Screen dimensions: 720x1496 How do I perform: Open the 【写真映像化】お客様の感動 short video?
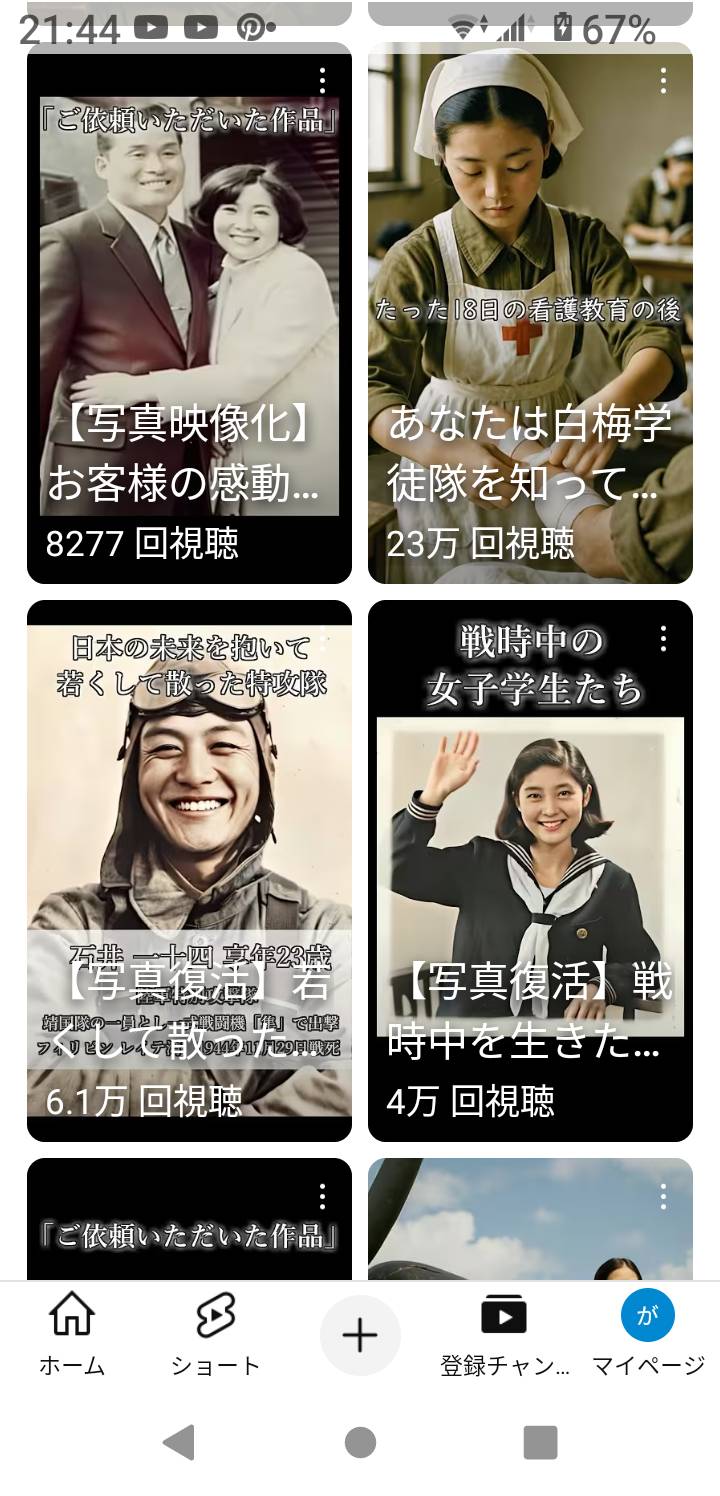coord(189,313)
